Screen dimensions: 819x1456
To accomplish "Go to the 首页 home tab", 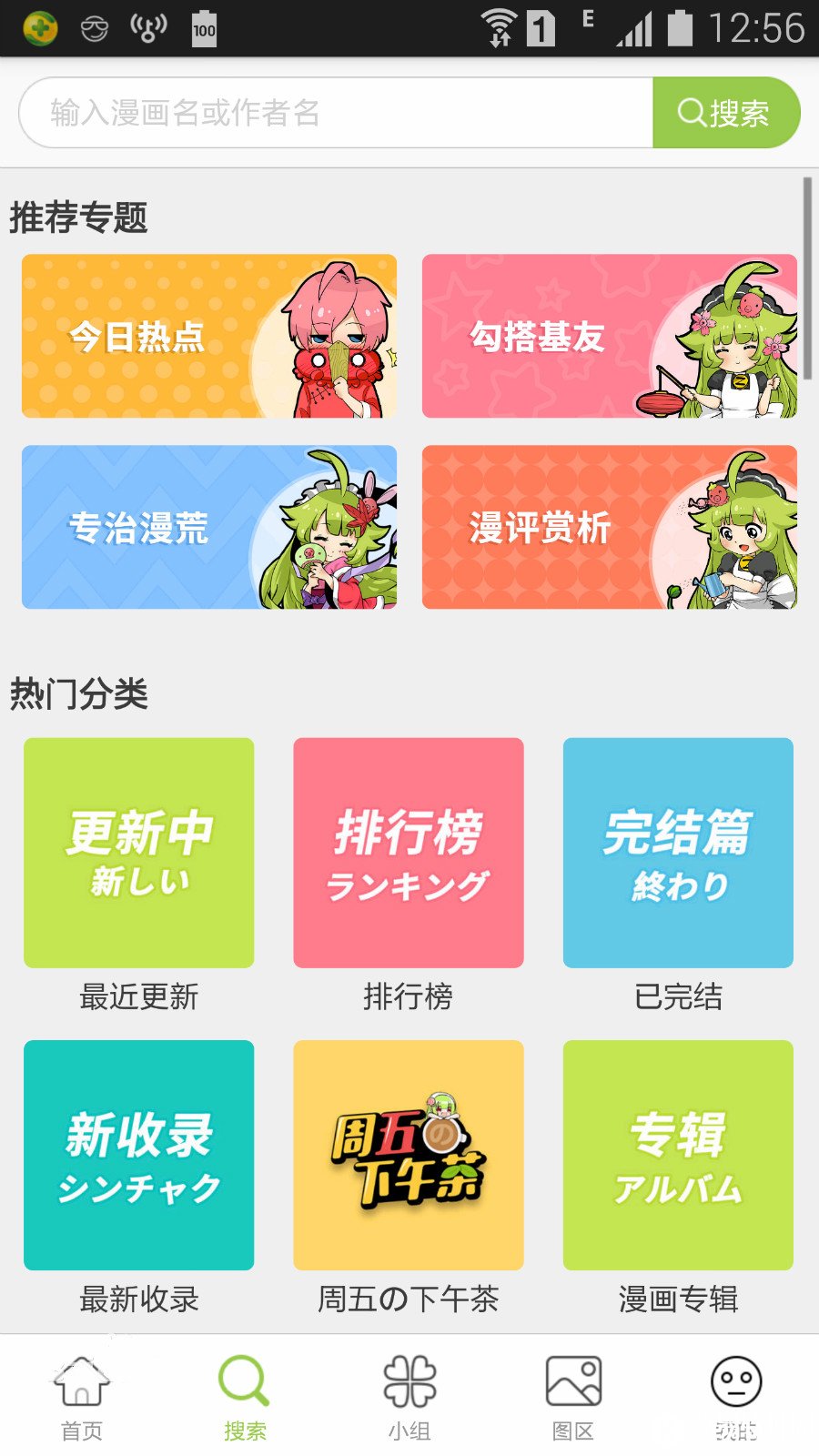I will click(82, 1399).
